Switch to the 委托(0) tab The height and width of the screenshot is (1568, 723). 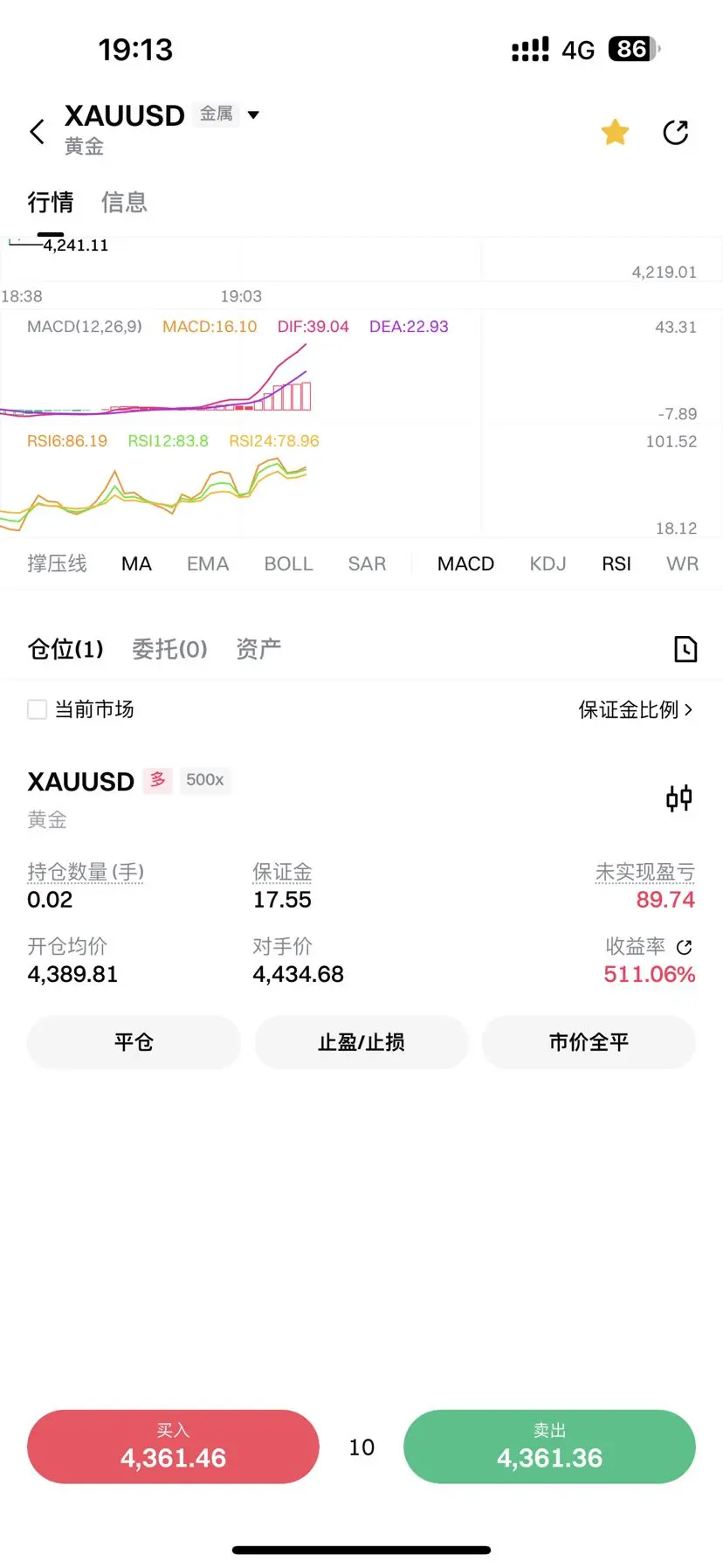click(169, 649)
